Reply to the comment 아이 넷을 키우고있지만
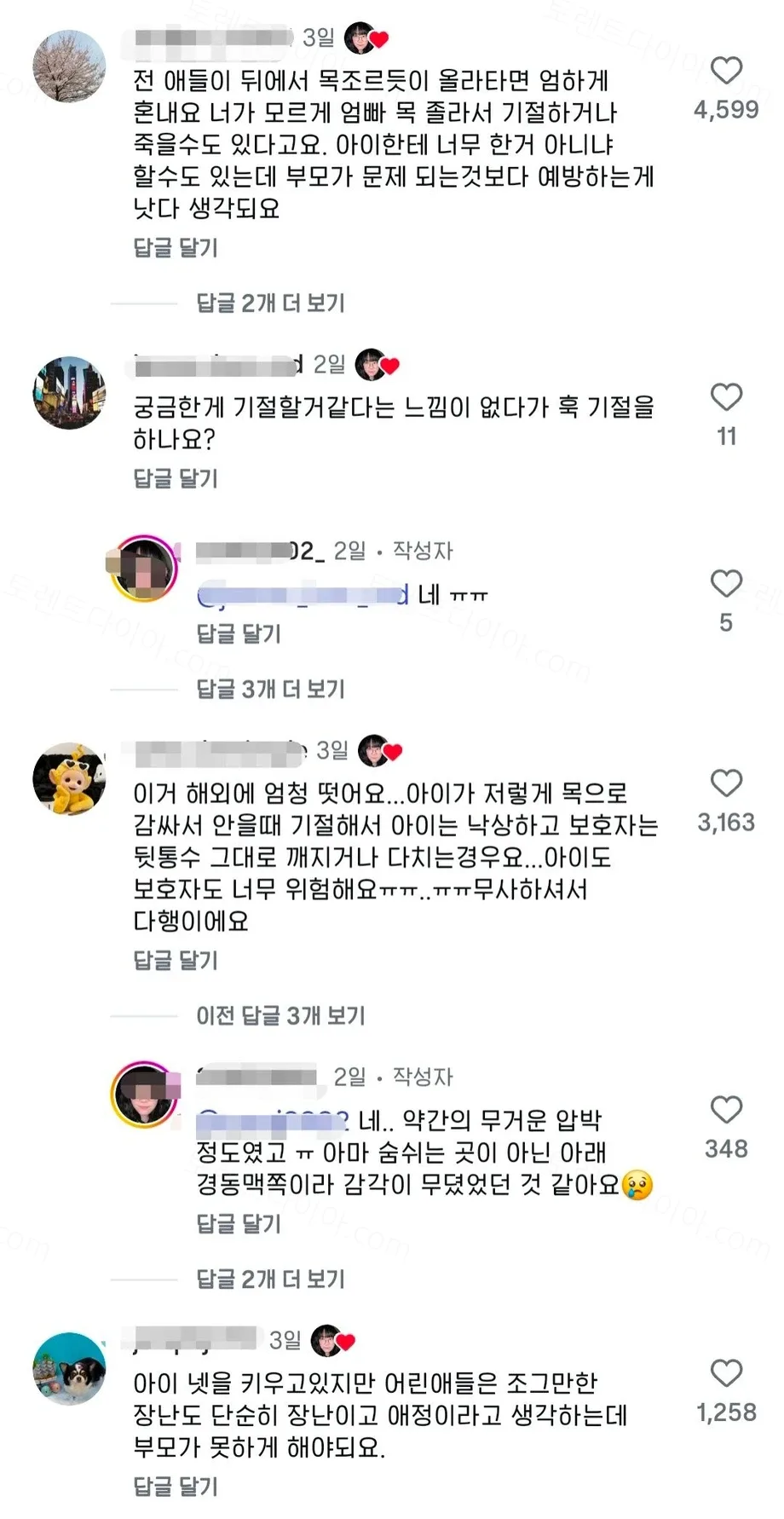Image resolution: width=784 pixels, height=1519 pixels. (176, 1486)
